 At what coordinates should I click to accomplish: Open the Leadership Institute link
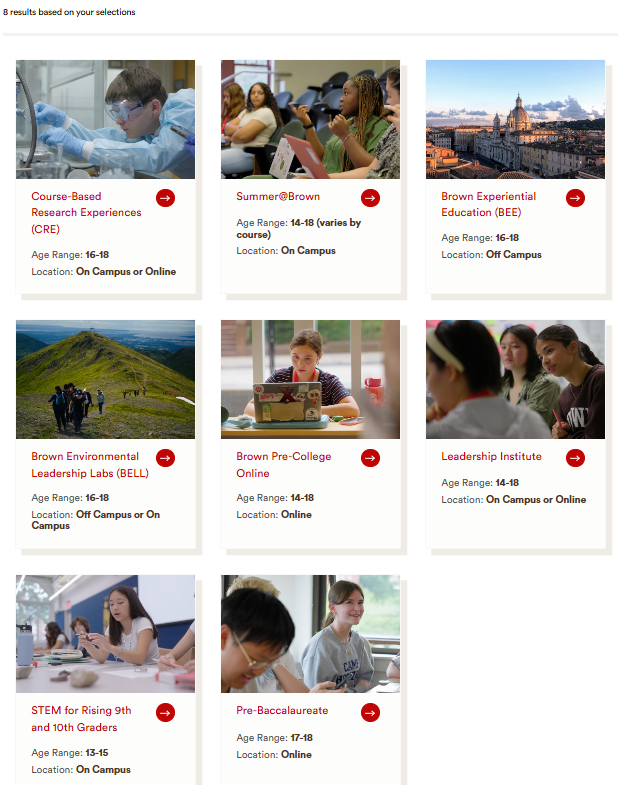click(x=491, y=456)
